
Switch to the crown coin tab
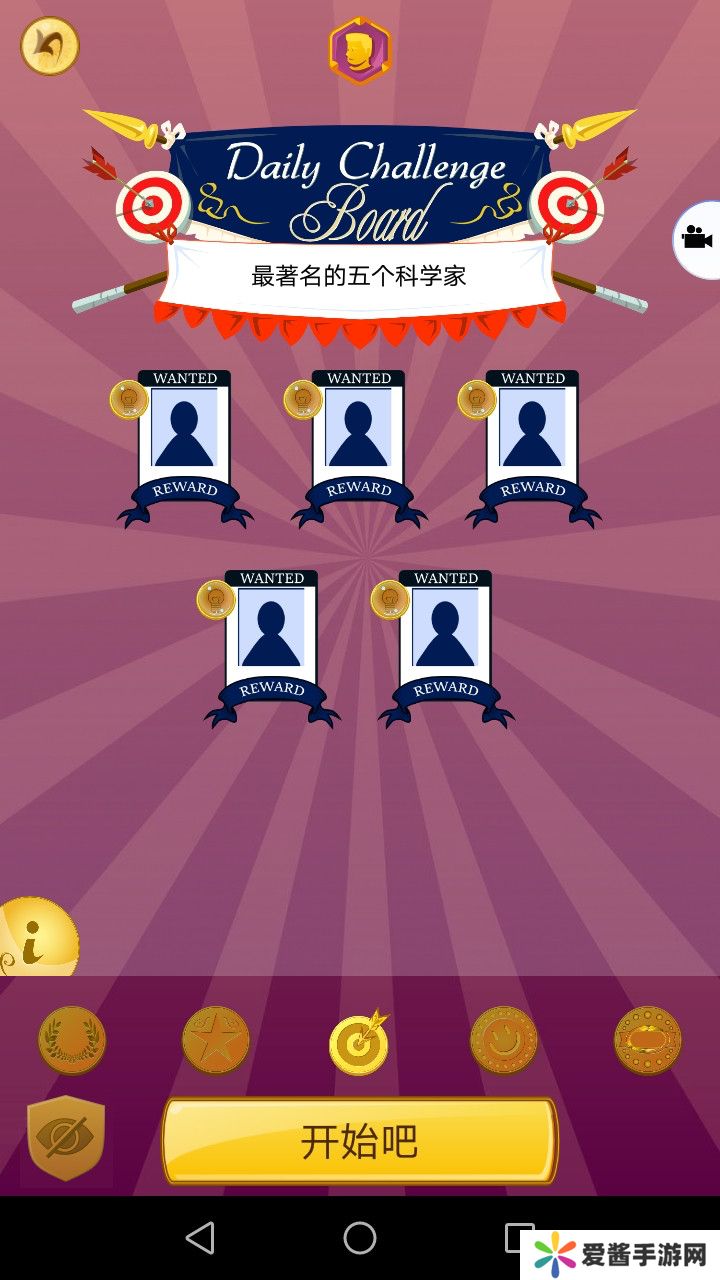pyautogui.click(x=504, y=1041)
